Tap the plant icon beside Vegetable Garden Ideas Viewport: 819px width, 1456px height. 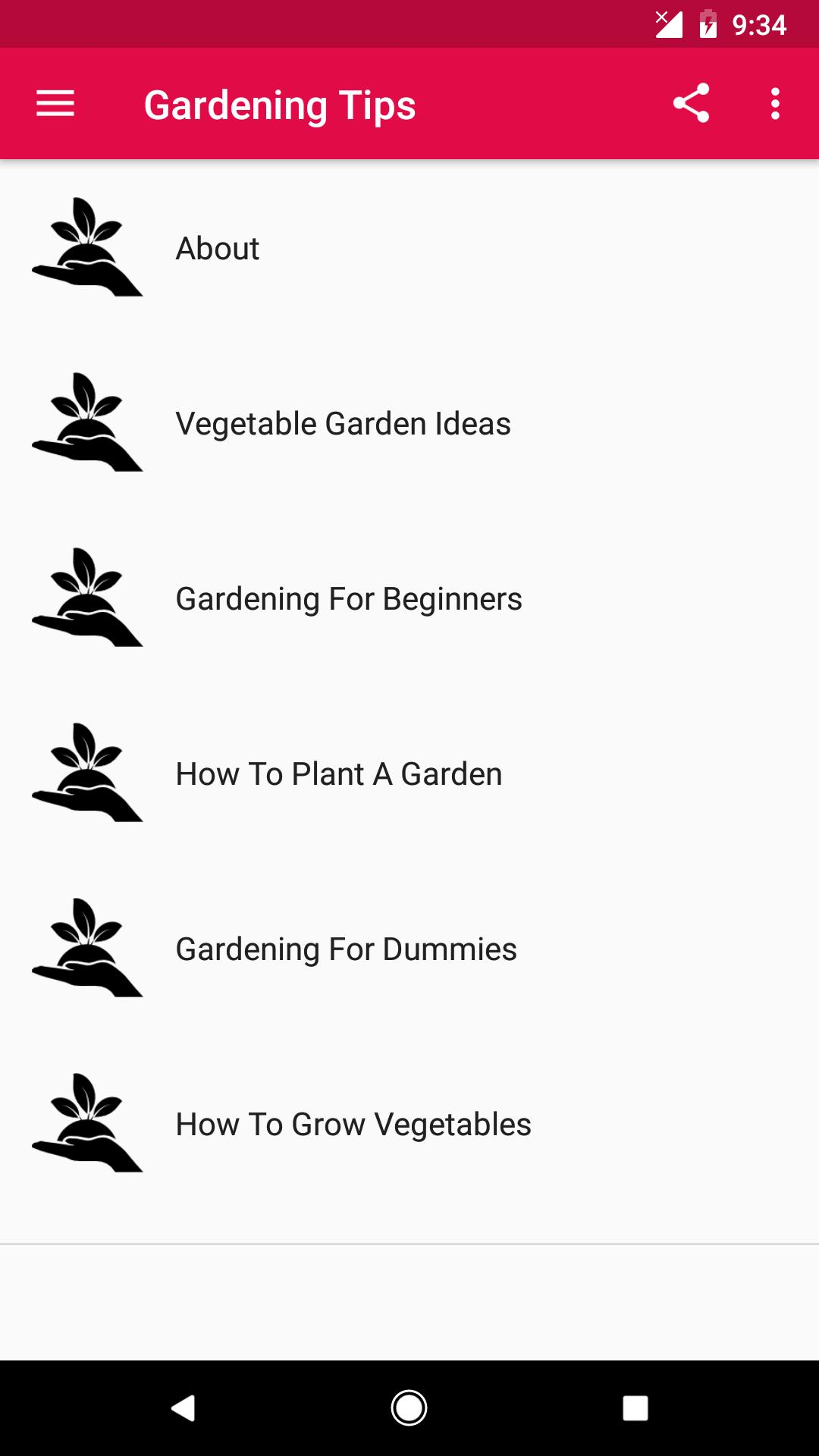tap(87, 422)
